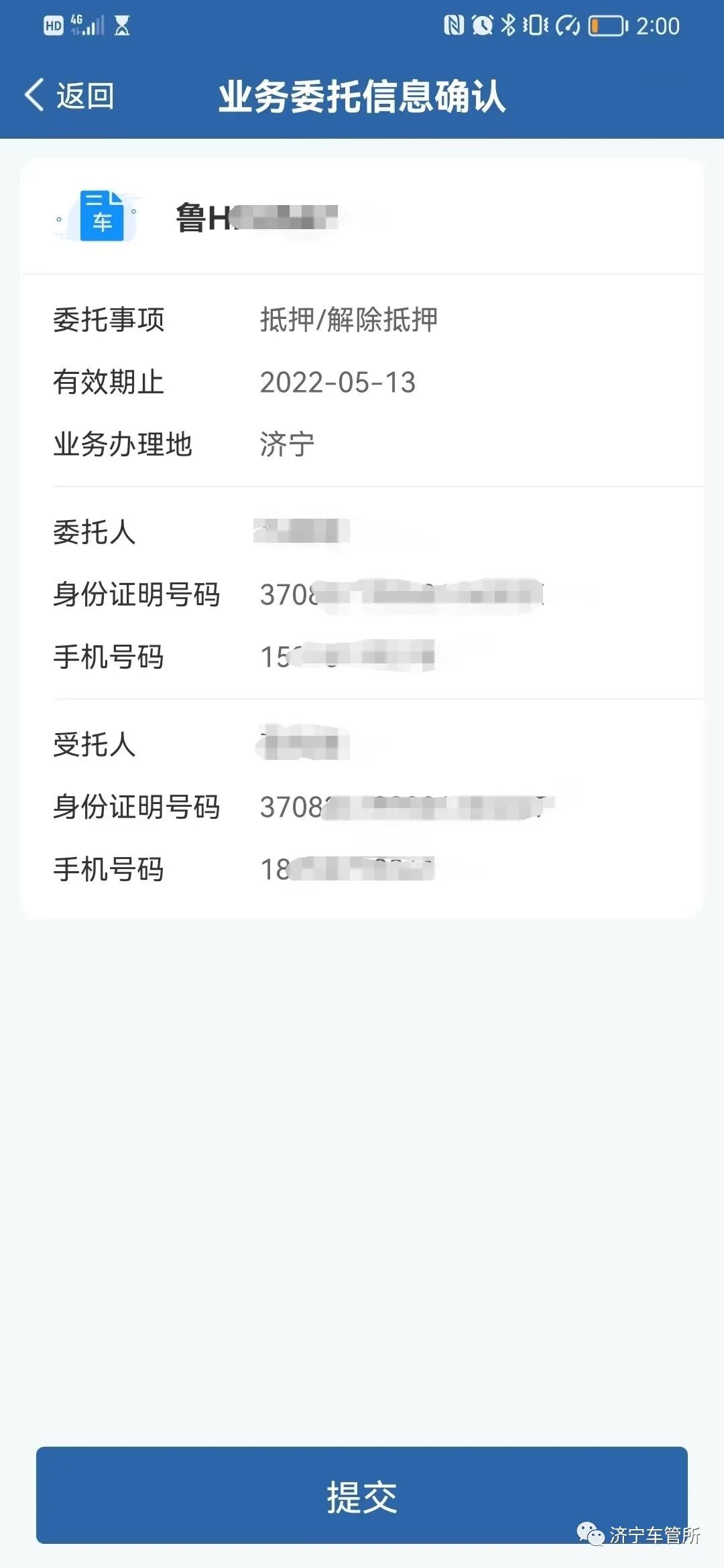
Task: Click the back chevron arrow icon
Action: tap(35, 96)
